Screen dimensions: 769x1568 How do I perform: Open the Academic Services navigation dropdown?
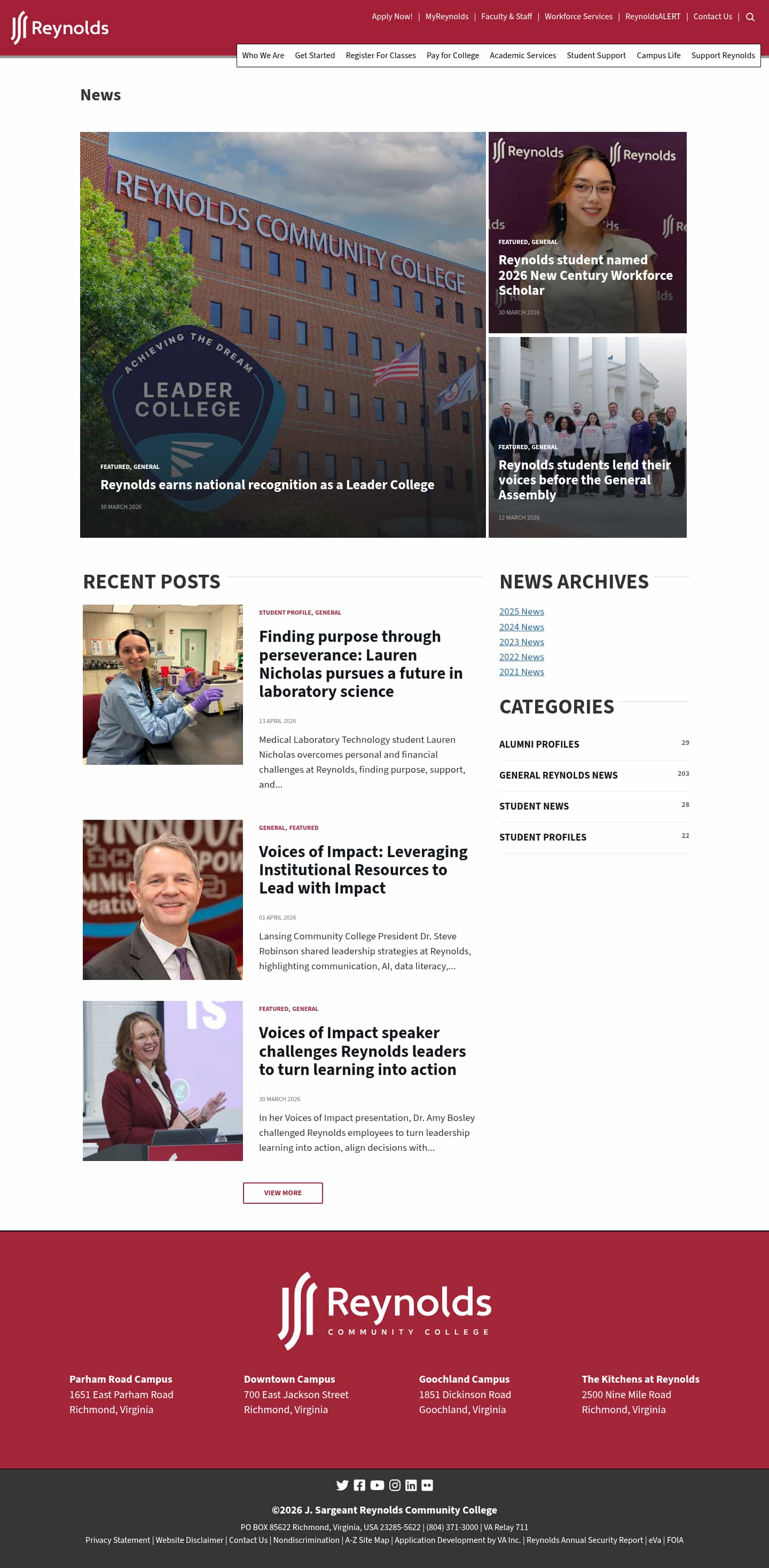522,56
